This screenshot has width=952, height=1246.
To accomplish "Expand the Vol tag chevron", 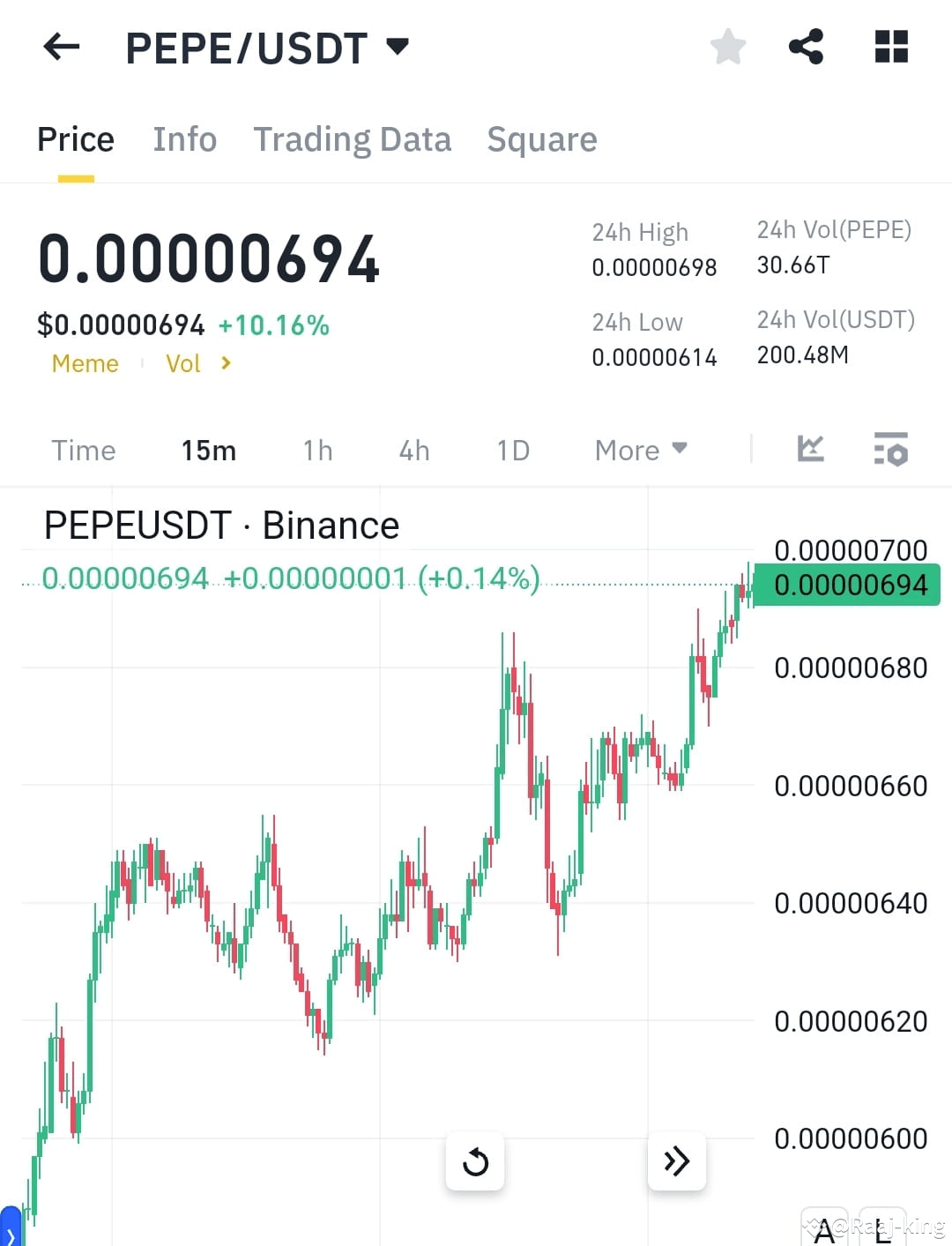I will [225, 362].
